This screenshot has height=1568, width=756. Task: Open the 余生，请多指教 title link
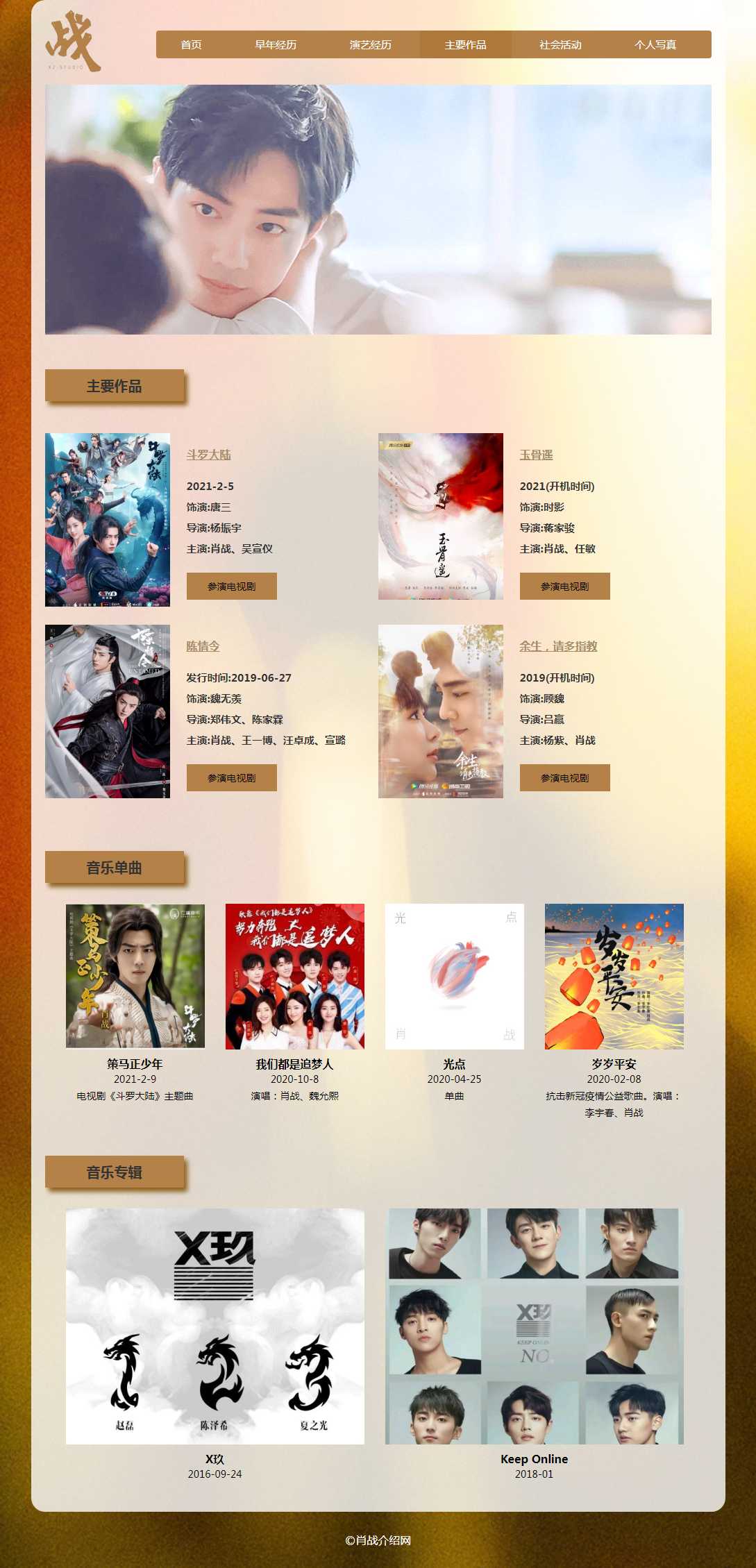click(558, 646)
